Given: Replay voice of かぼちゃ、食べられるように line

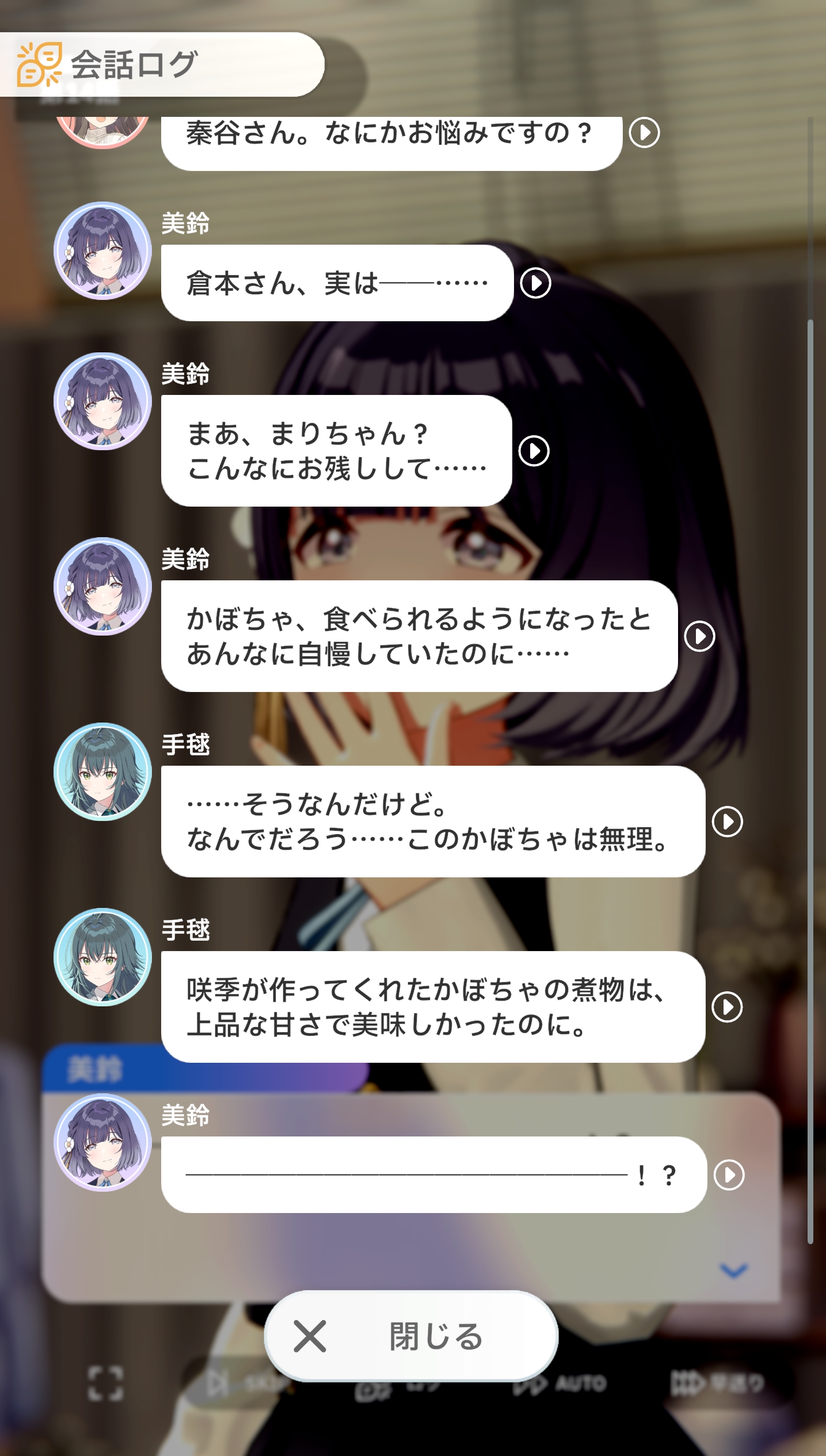Looking at the screenshot, I should coord(699,636).
